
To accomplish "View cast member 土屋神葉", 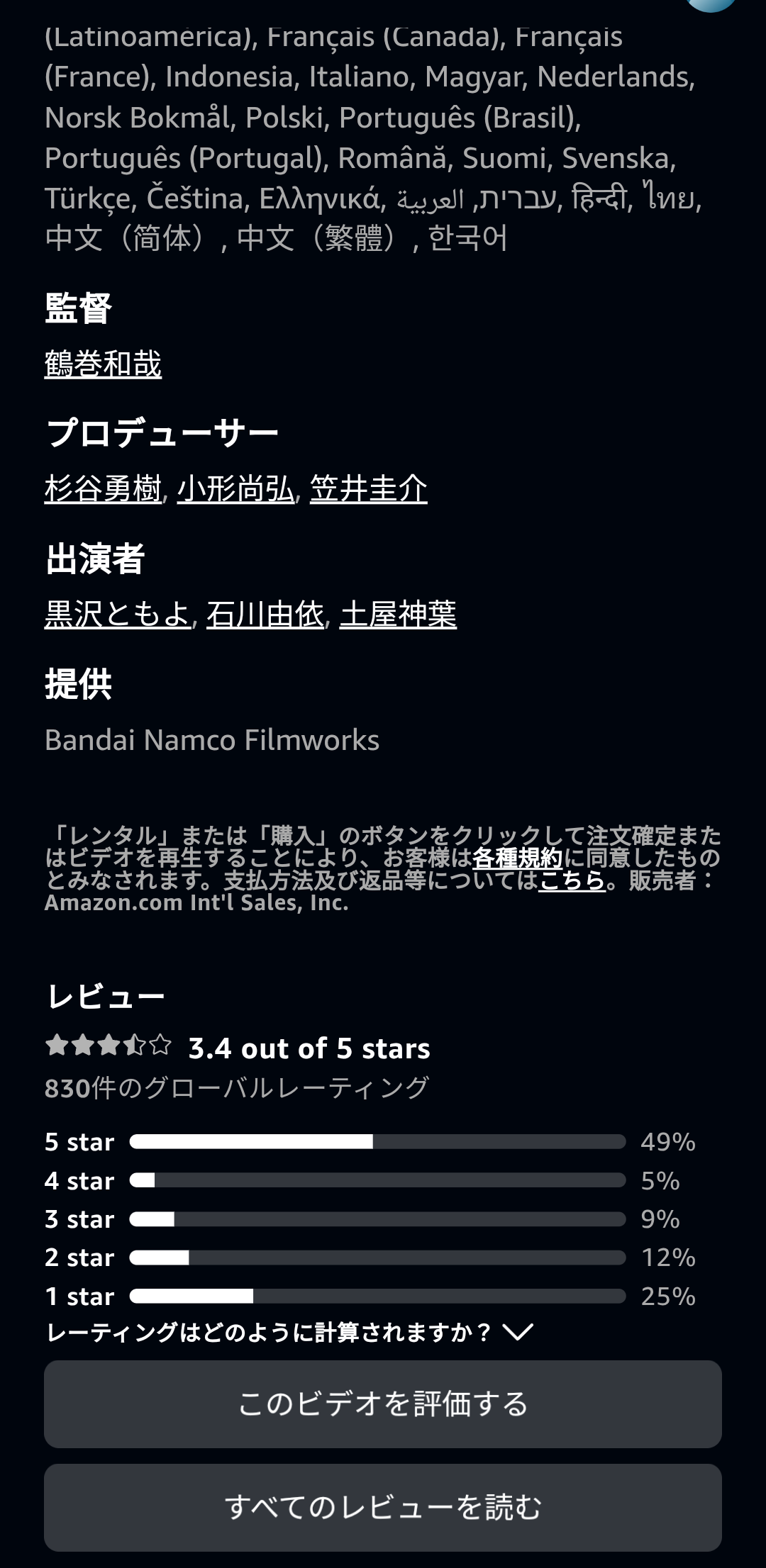I will click(399, 614).
